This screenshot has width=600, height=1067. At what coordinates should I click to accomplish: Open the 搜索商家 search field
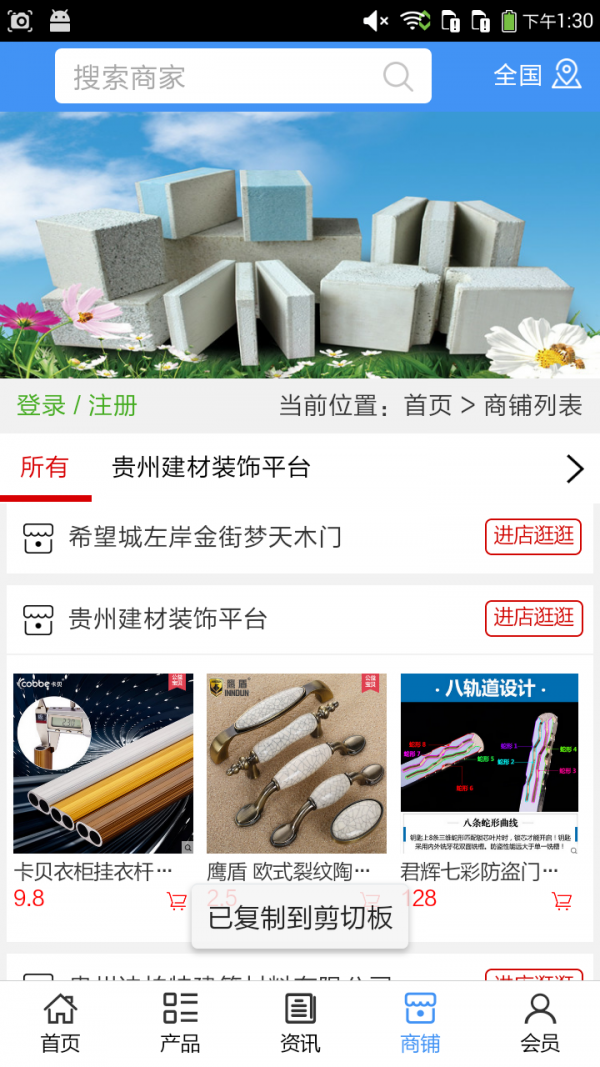coord(220,77)
